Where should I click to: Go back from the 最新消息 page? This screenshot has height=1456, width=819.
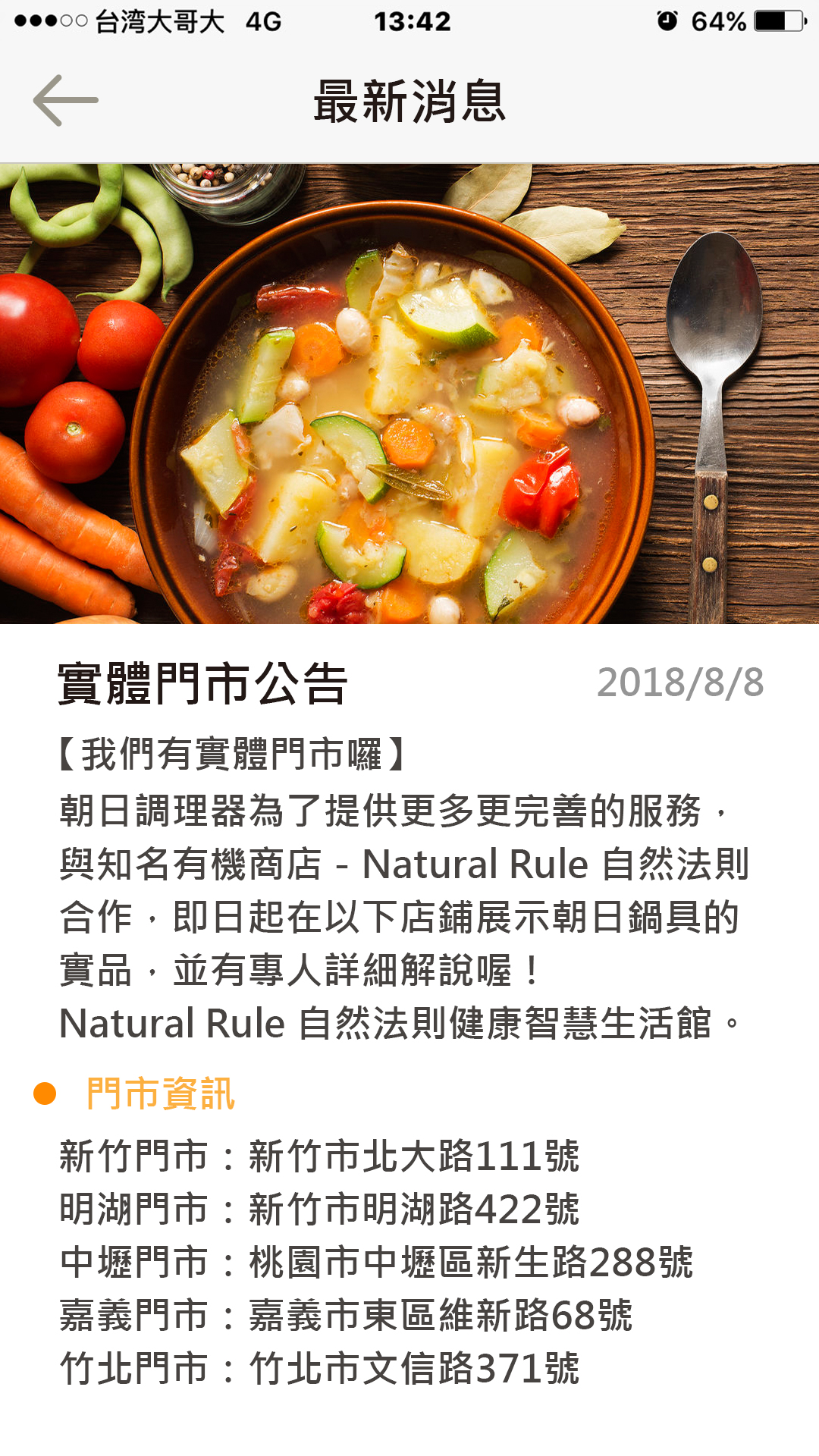66,100
